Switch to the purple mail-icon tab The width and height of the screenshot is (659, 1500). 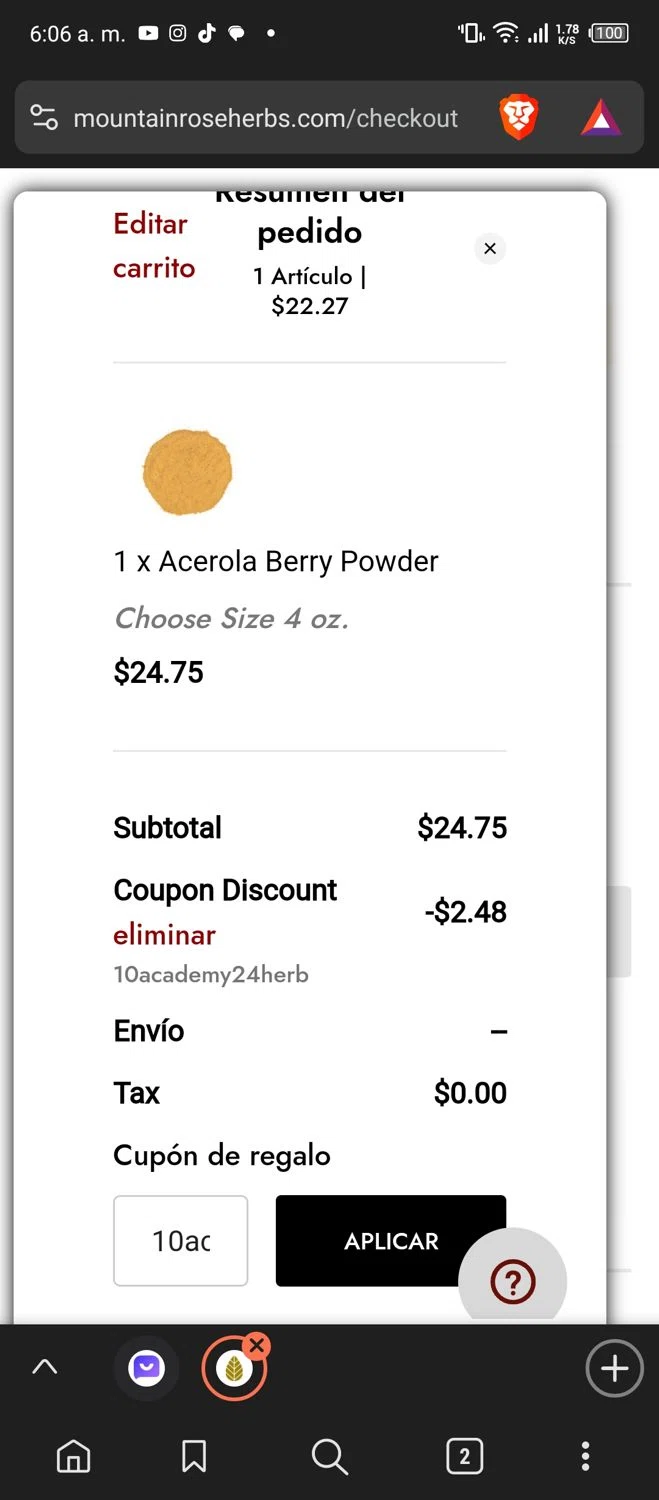147,1368
